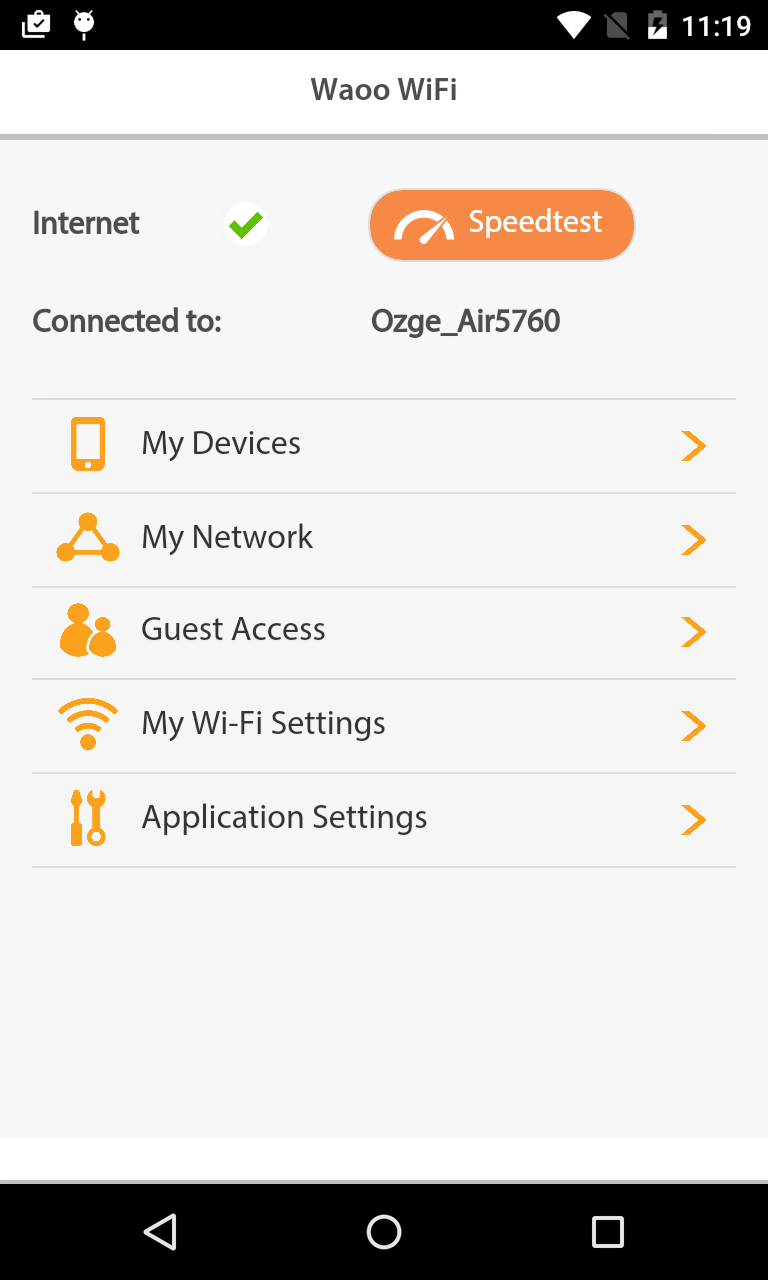This screenshot has height=1280, width=768.
Task: Start the Speedtest
Action: point(501,225)
